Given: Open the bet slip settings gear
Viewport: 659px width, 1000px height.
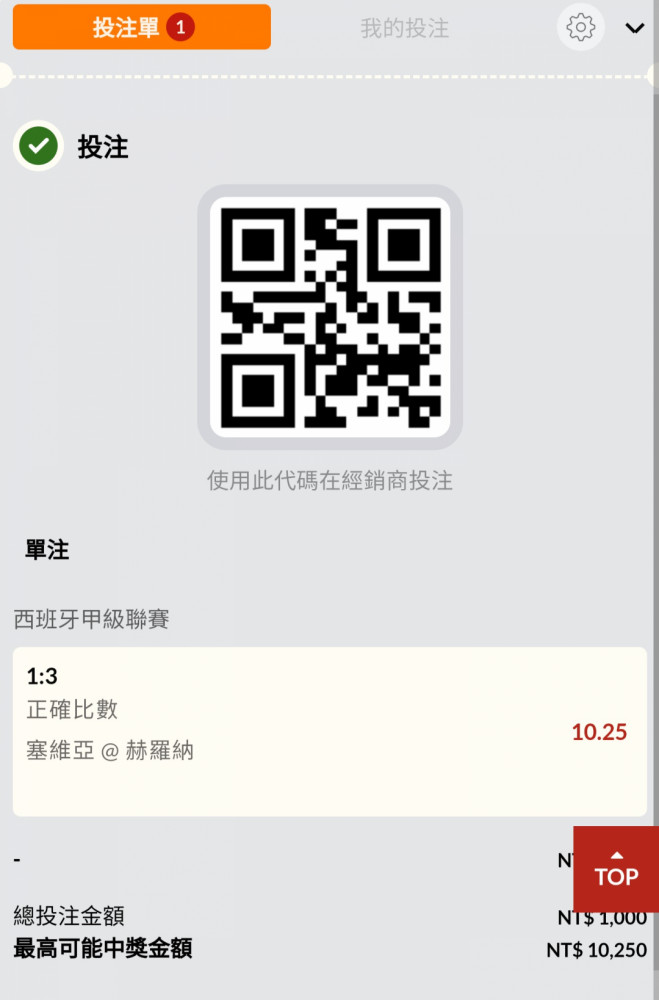Looking at the screenshot, I should tap(580, 28).
